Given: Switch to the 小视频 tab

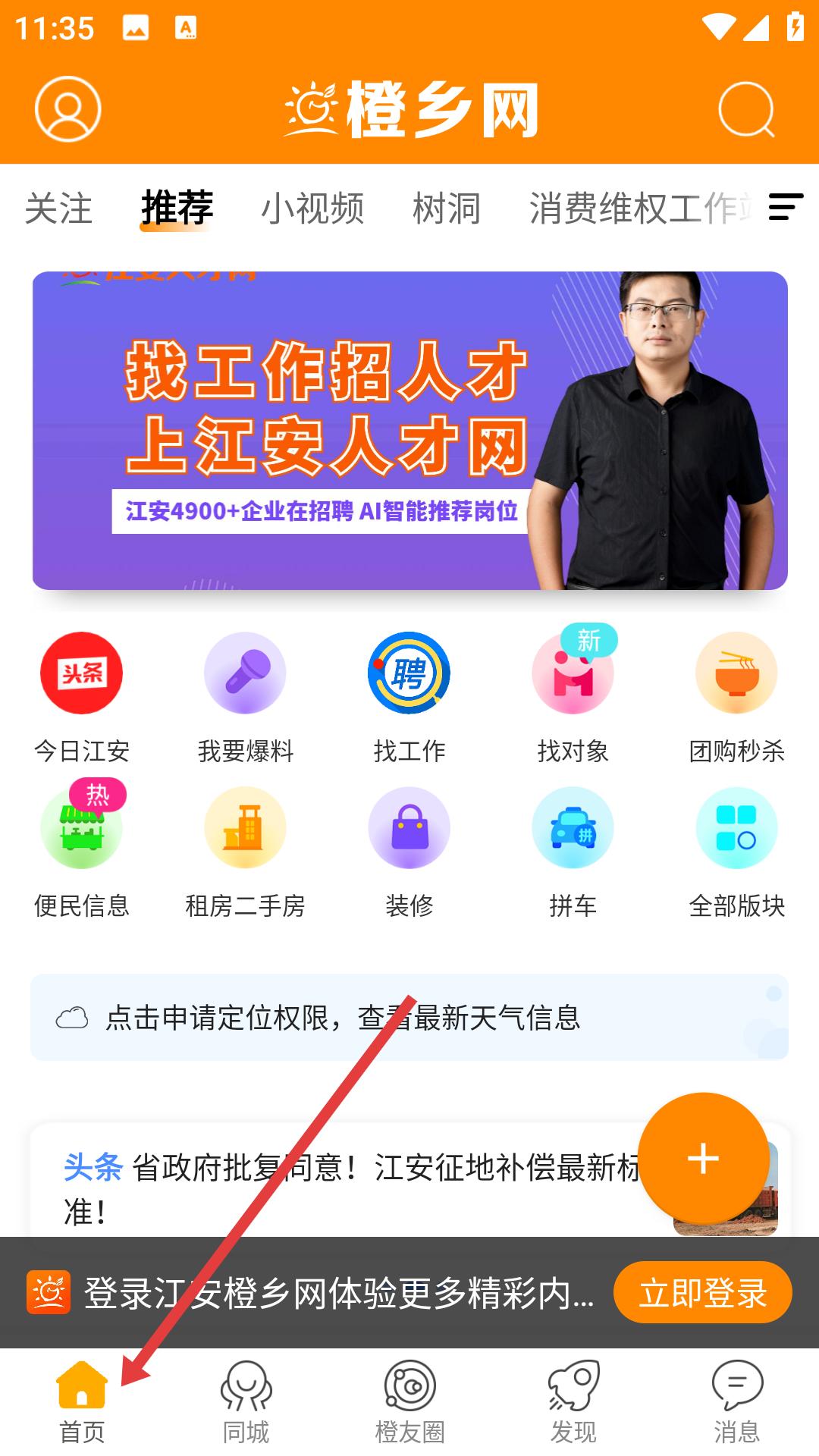Looking at the screenshot, I should pos(312,209).
